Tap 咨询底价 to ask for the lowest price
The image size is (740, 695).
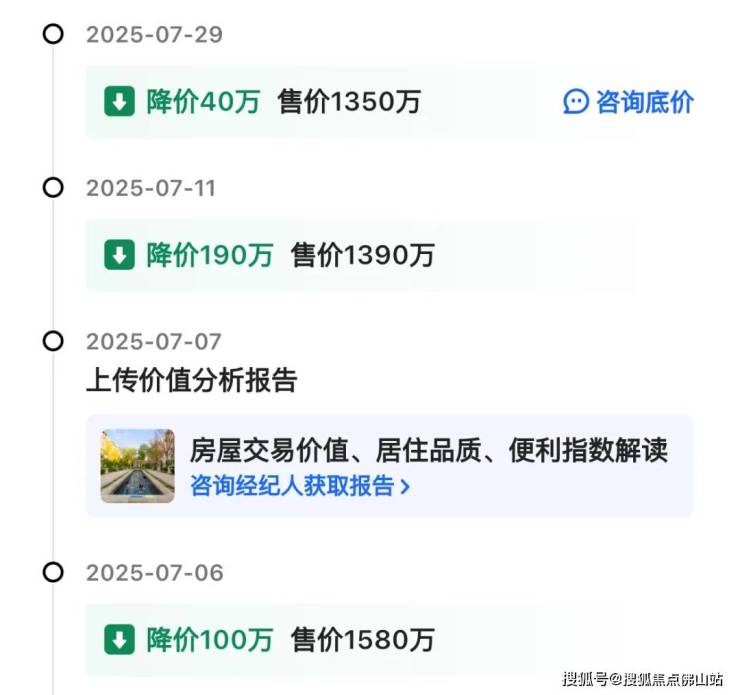pyautogui.click(x=629, y=102)
